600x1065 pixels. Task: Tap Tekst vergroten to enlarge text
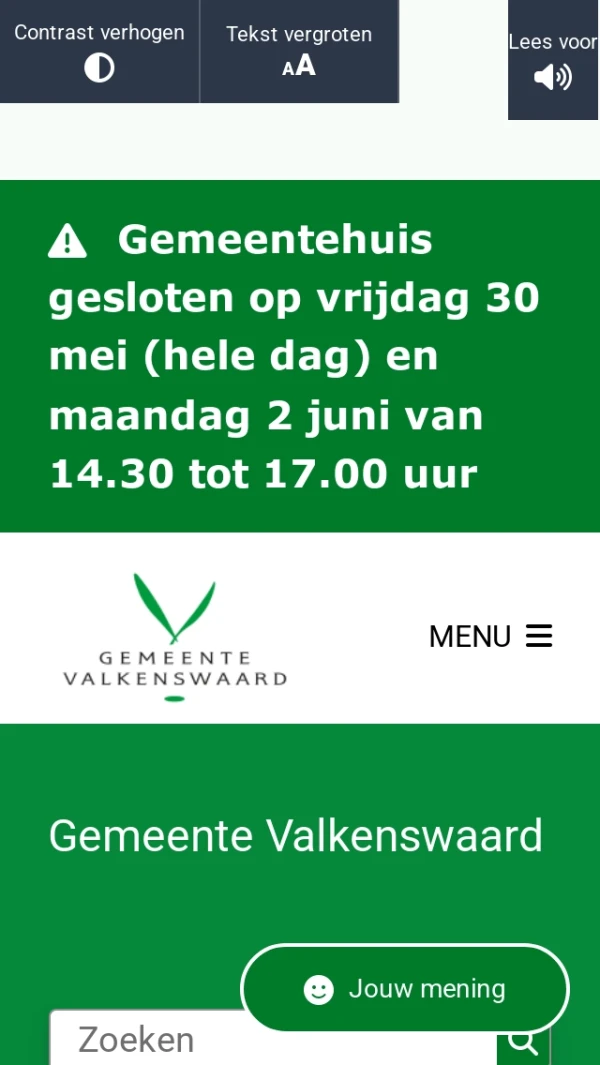coord(299,51)
